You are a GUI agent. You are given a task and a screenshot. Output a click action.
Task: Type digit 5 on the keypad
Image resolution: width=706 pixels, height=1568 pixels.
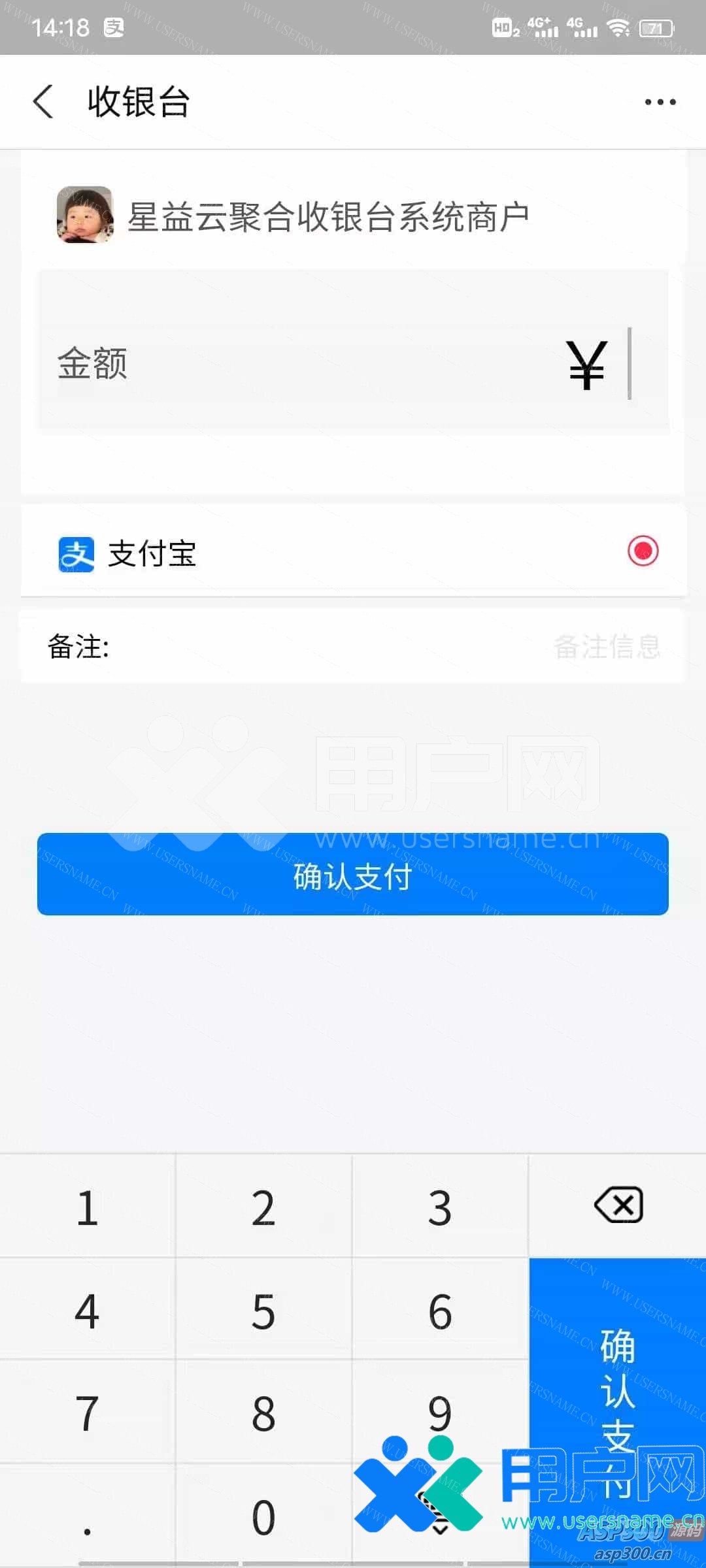(x=263, y=1311)
